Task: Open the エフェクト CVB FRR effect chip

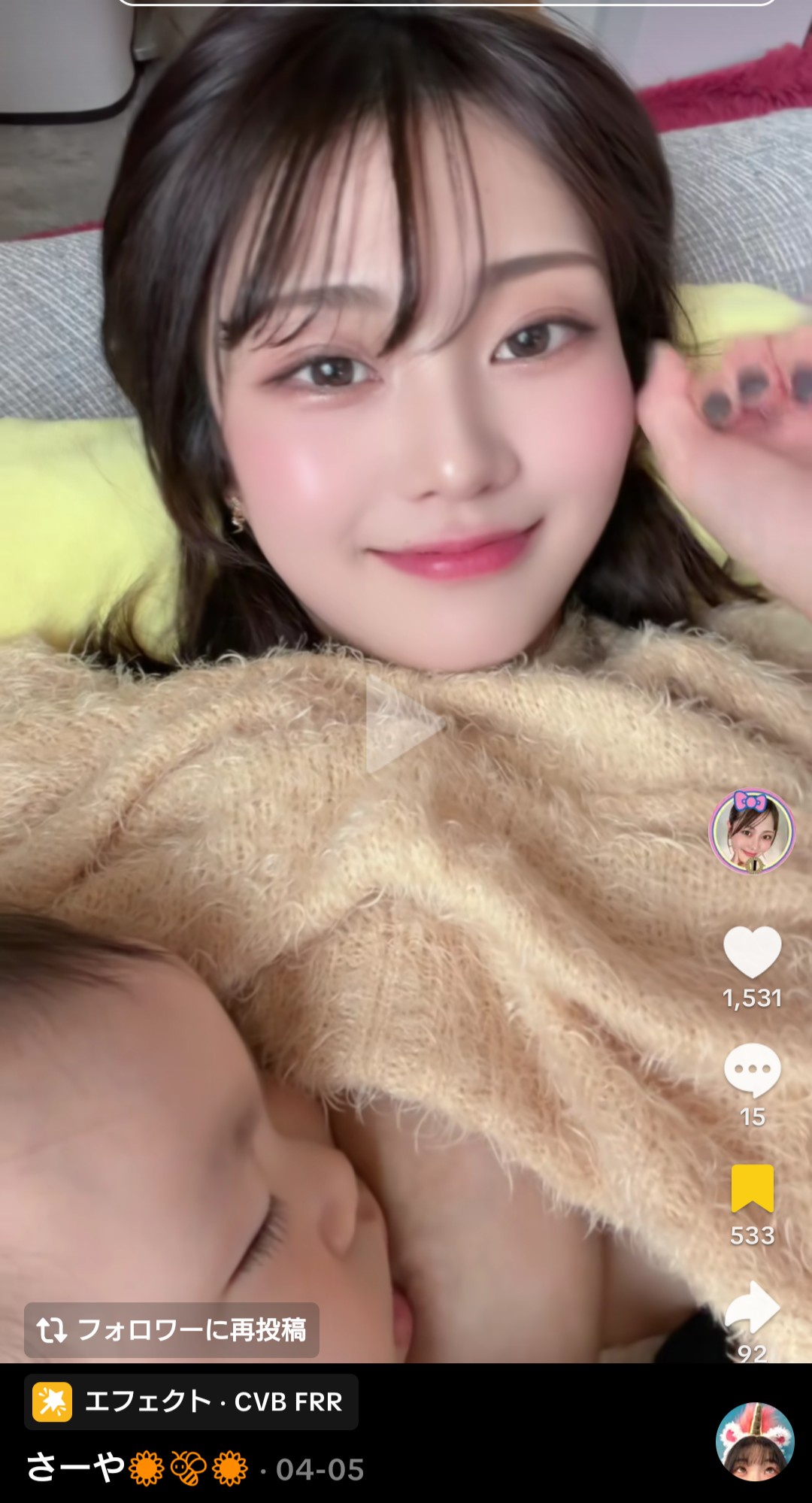Action: 192,1402
